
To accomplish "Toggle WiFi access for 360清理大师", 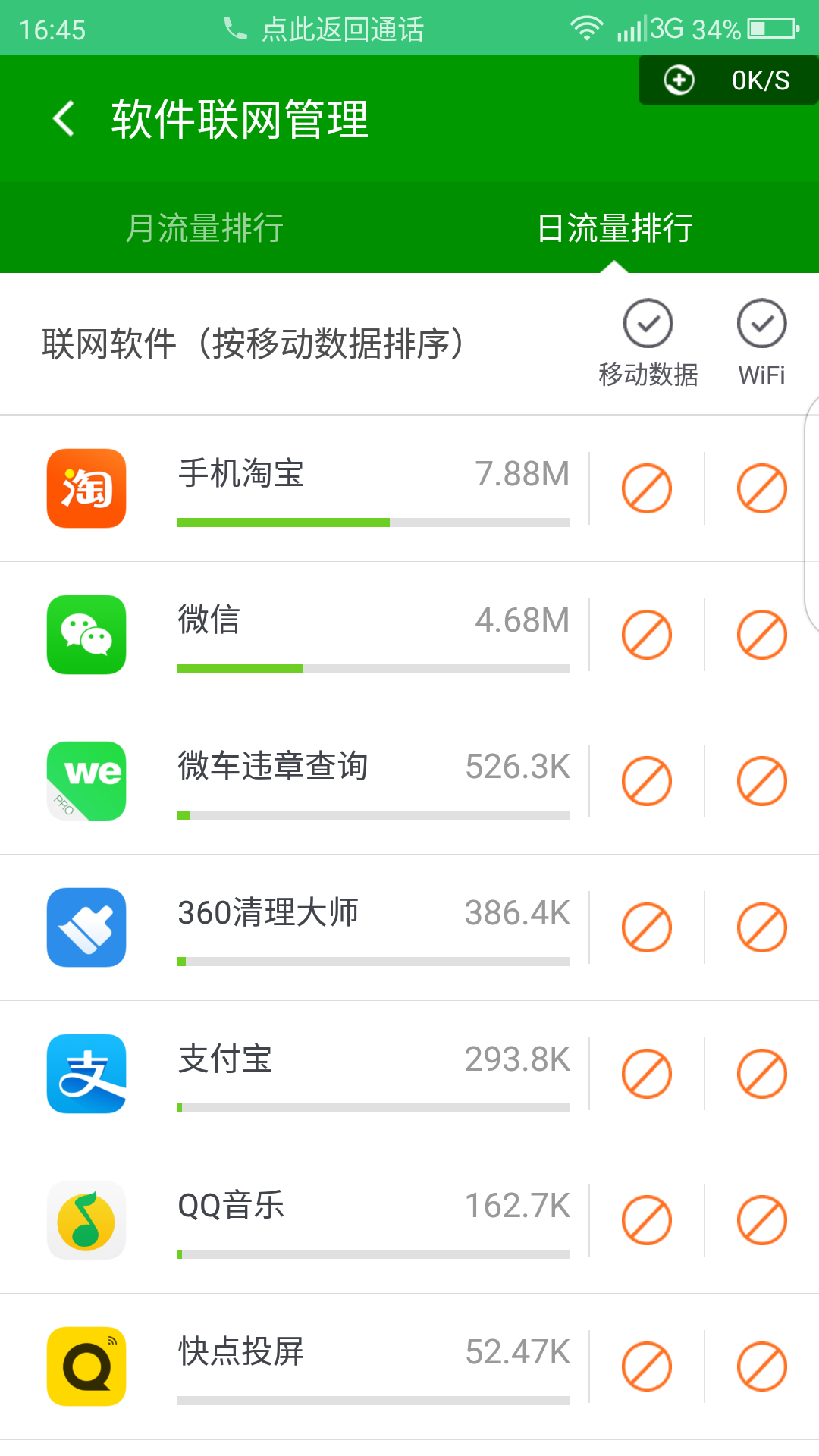I will point(761,927).
